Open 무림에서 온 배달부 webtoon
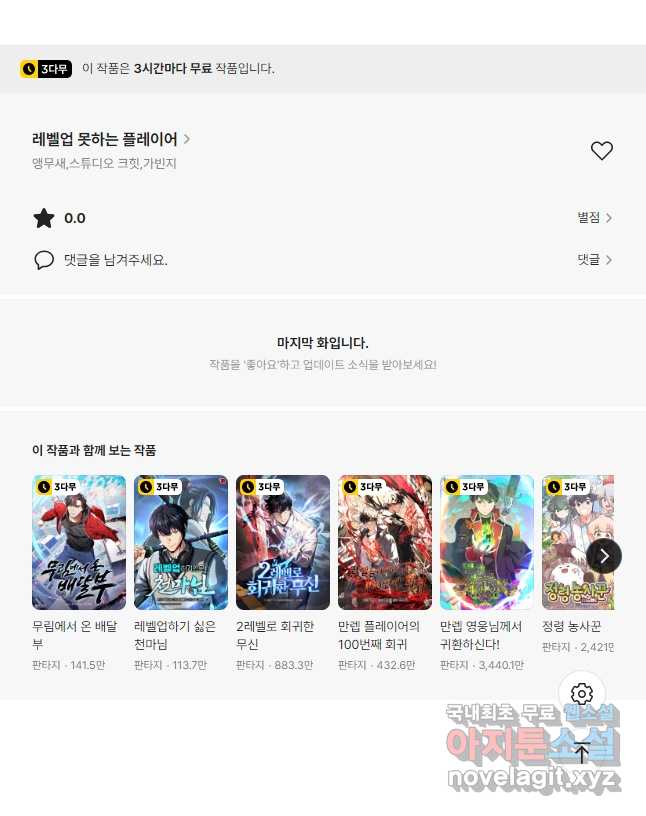 [x=79, y=542]
